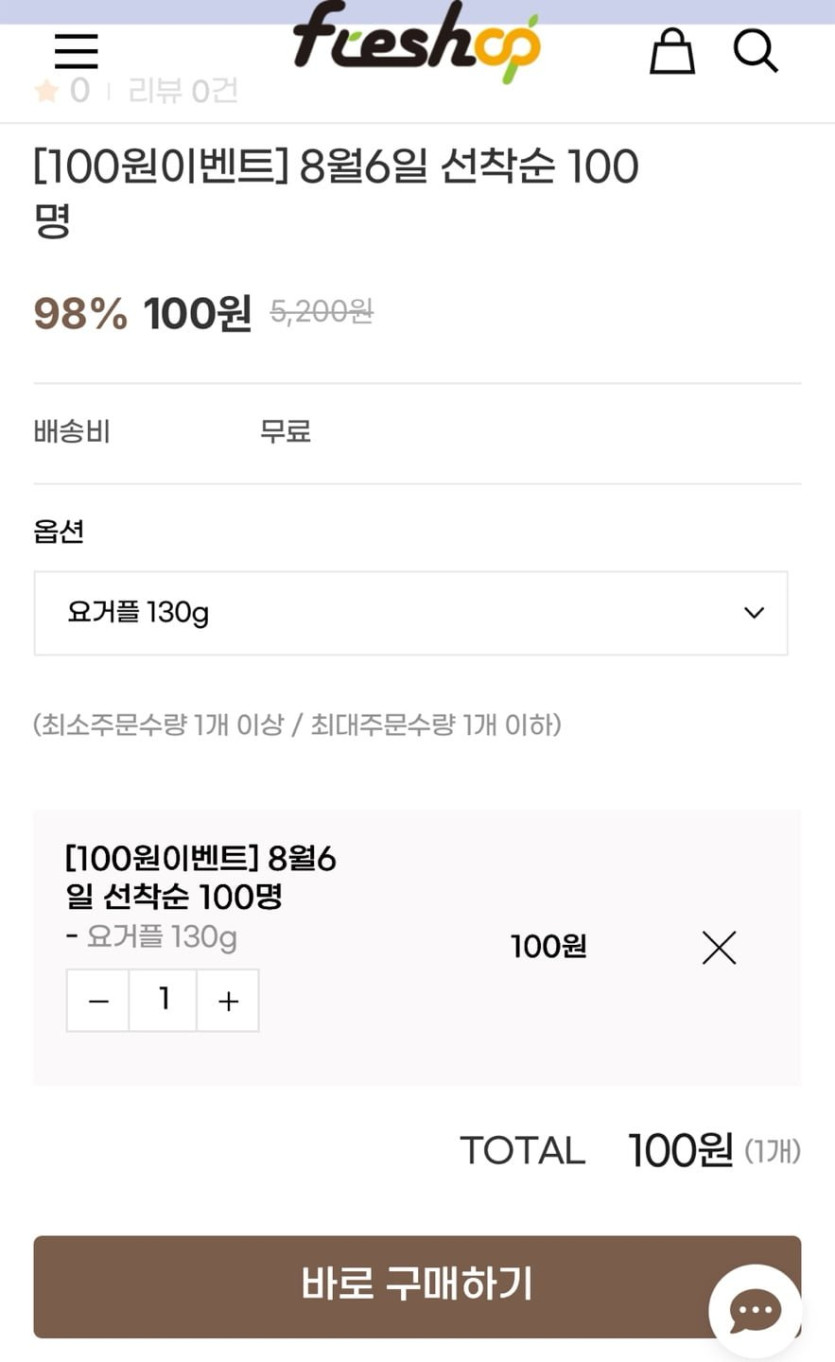835x1362 pixels.
Task: Open the chat support bubble
Action: (x=756, y=1310)
